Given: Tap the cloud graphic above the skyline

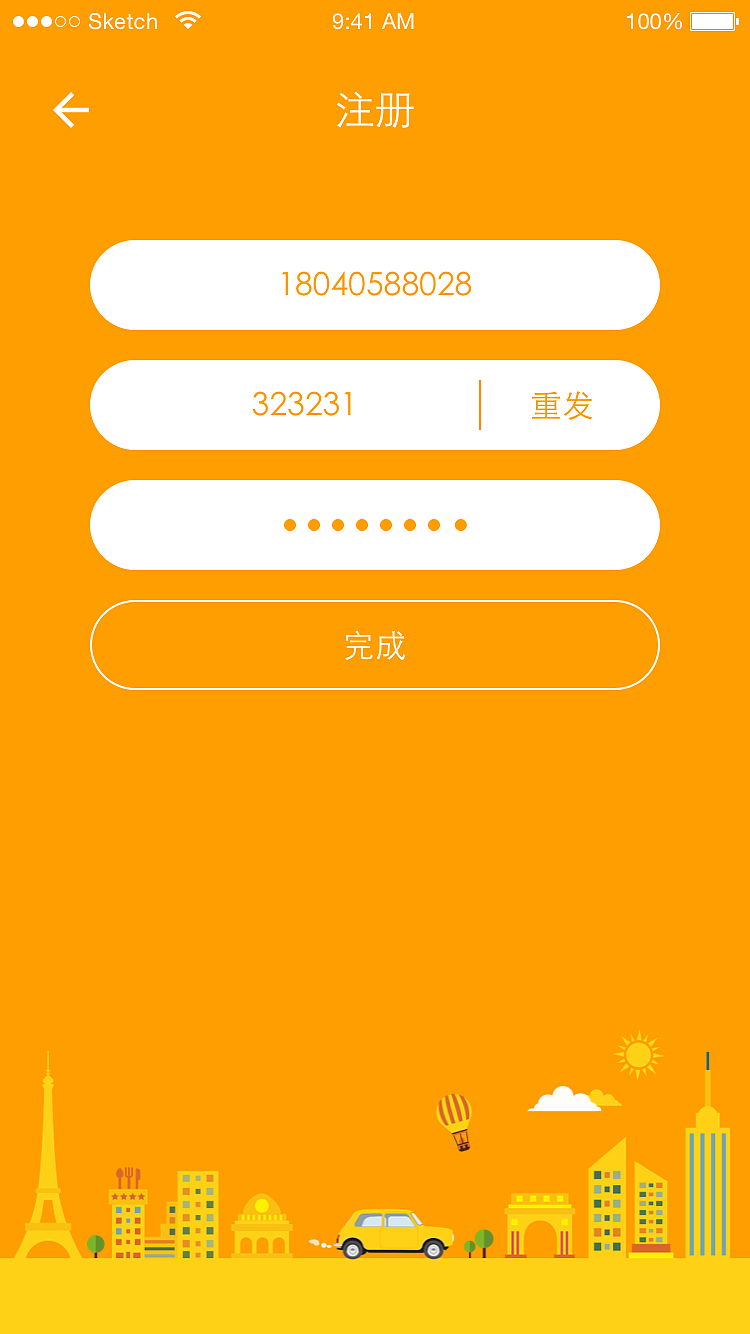Looking at the screenshot, I should [565, 1100].
